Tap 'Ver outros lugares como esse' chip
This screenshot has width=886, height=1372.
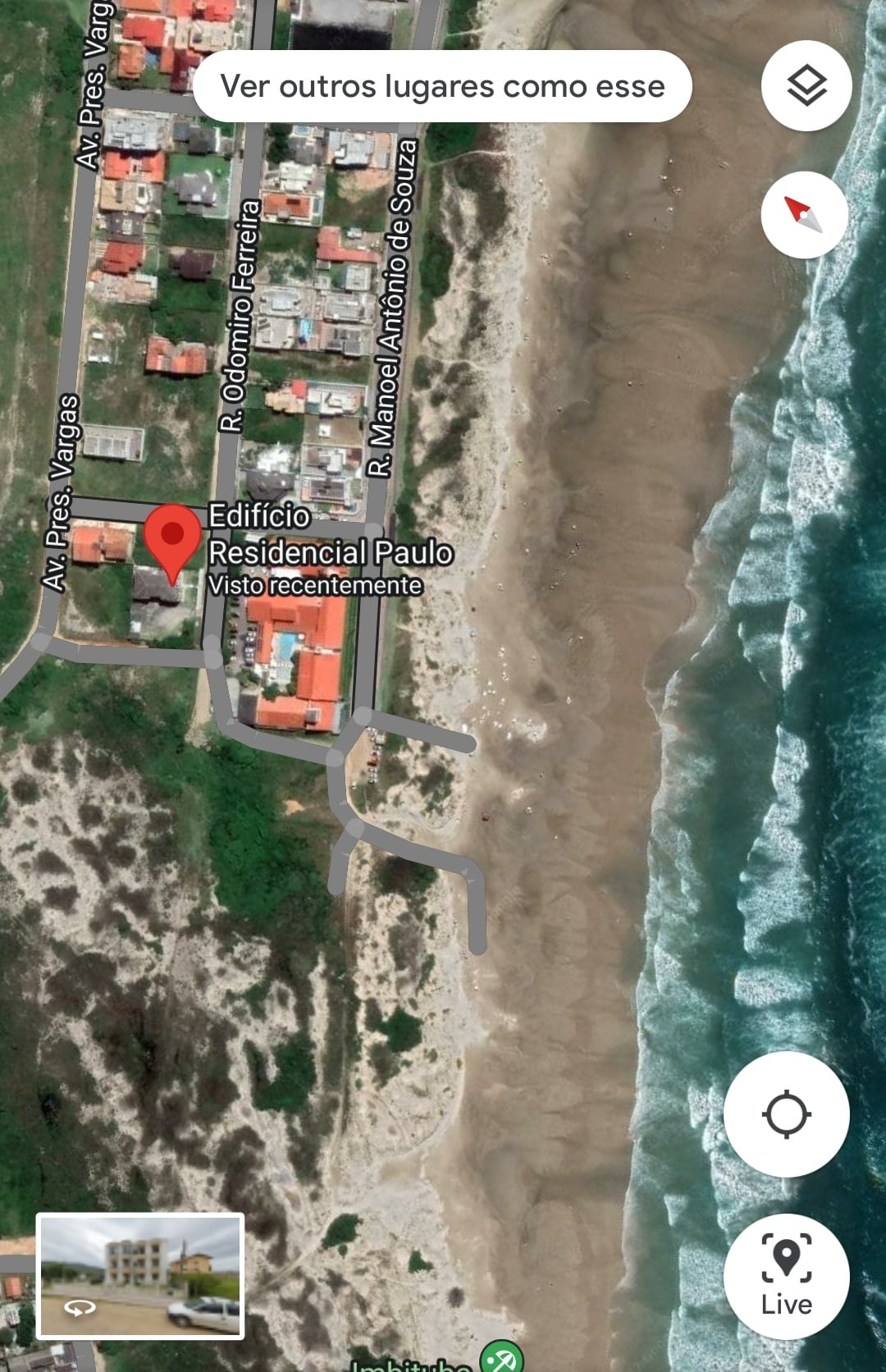click(443, 86)
